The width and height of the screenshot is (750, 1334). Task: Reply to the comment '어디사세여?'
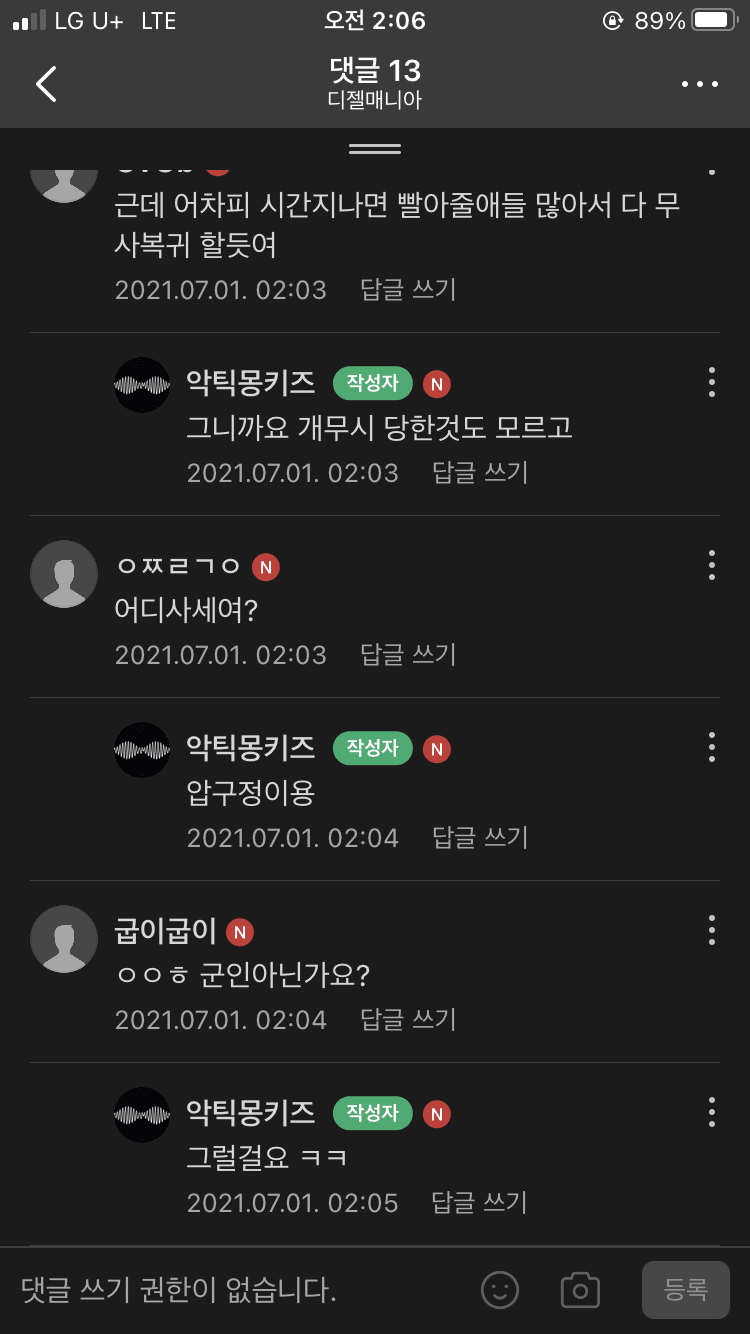point(408,655)
